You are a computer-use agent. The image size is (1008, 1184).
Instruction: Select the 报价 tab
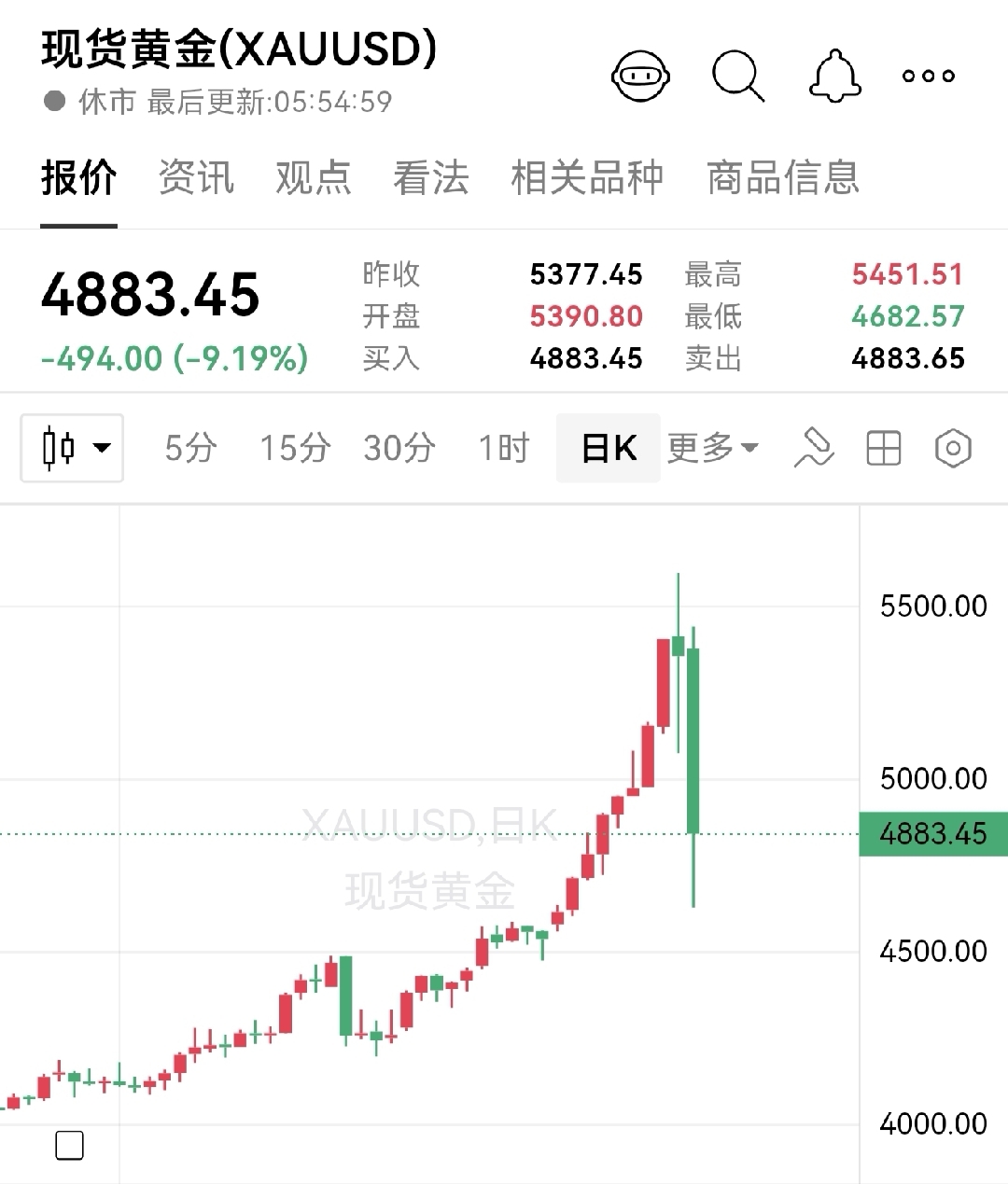click(x=78, y=177)
